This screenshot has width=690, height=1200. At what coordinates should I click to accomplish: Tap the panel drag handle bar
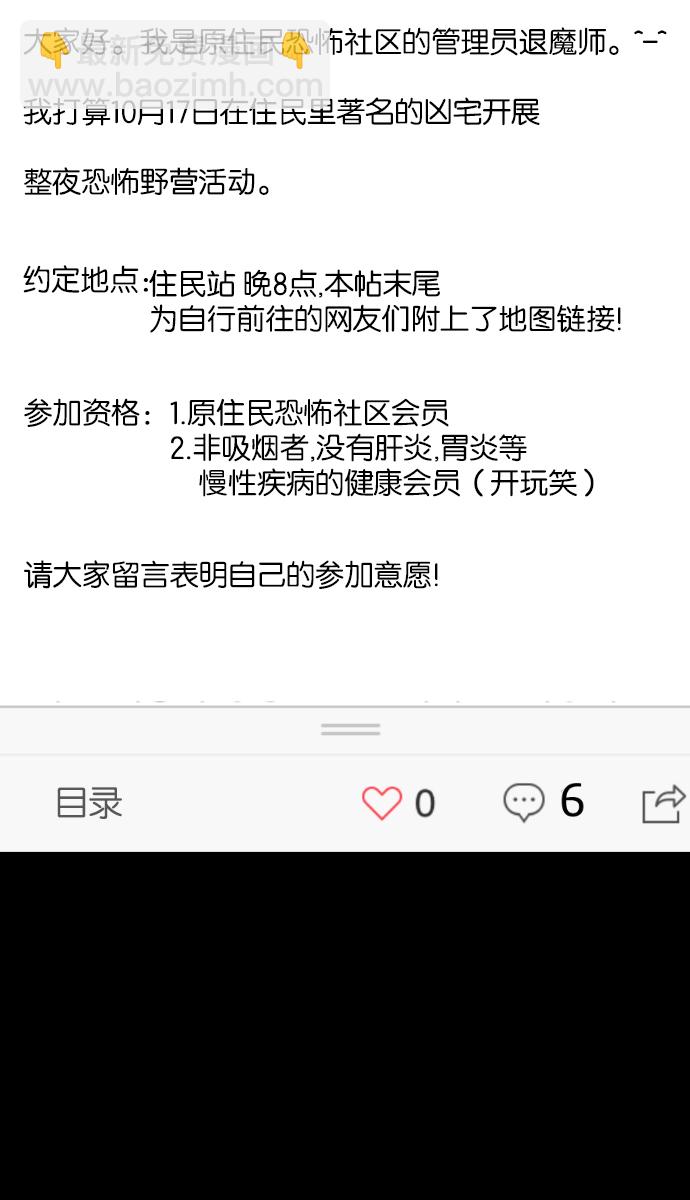pyautogui.click(x=351, y=730)
